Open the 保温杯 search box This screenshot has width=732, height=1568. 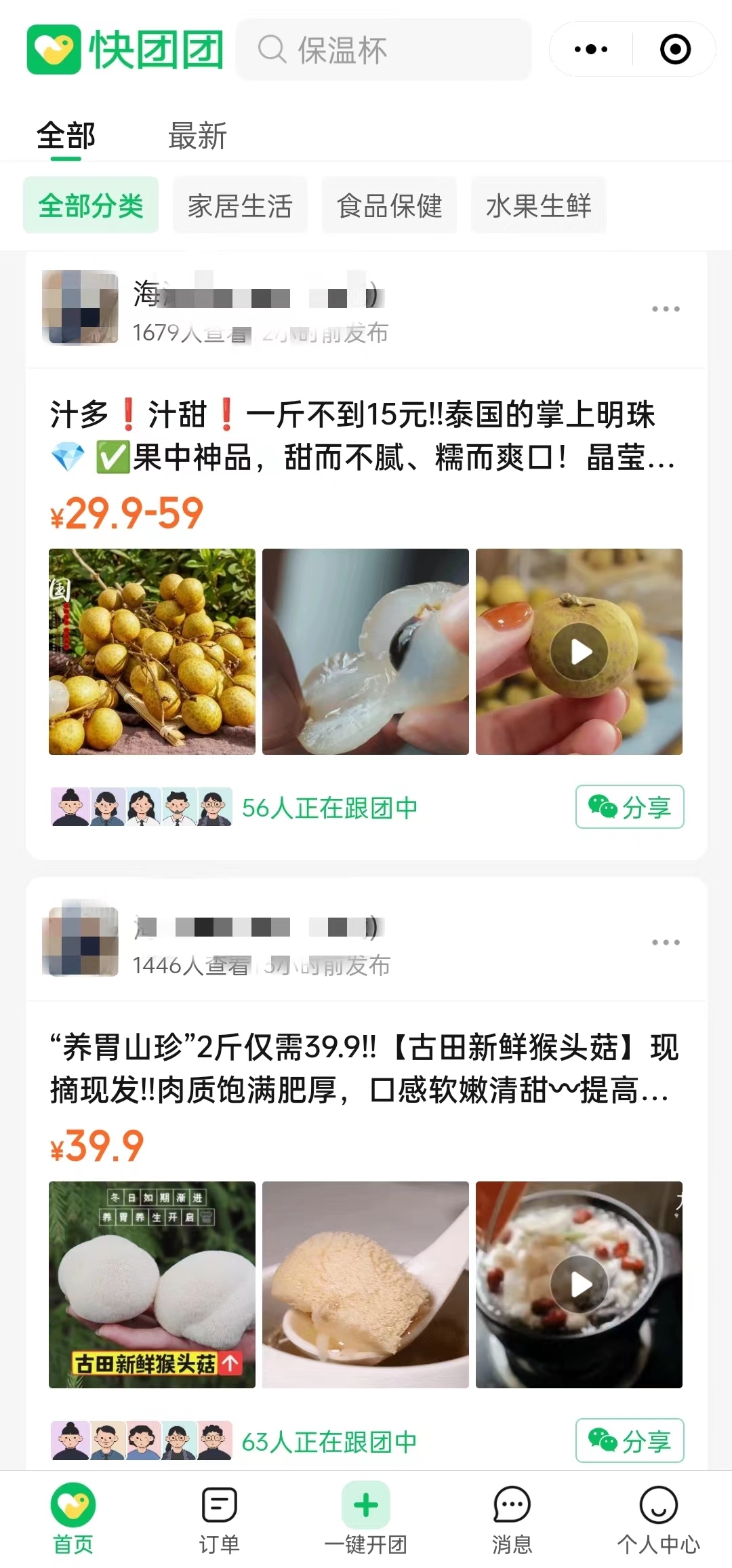pyautogui.click(x=383, y=50)
